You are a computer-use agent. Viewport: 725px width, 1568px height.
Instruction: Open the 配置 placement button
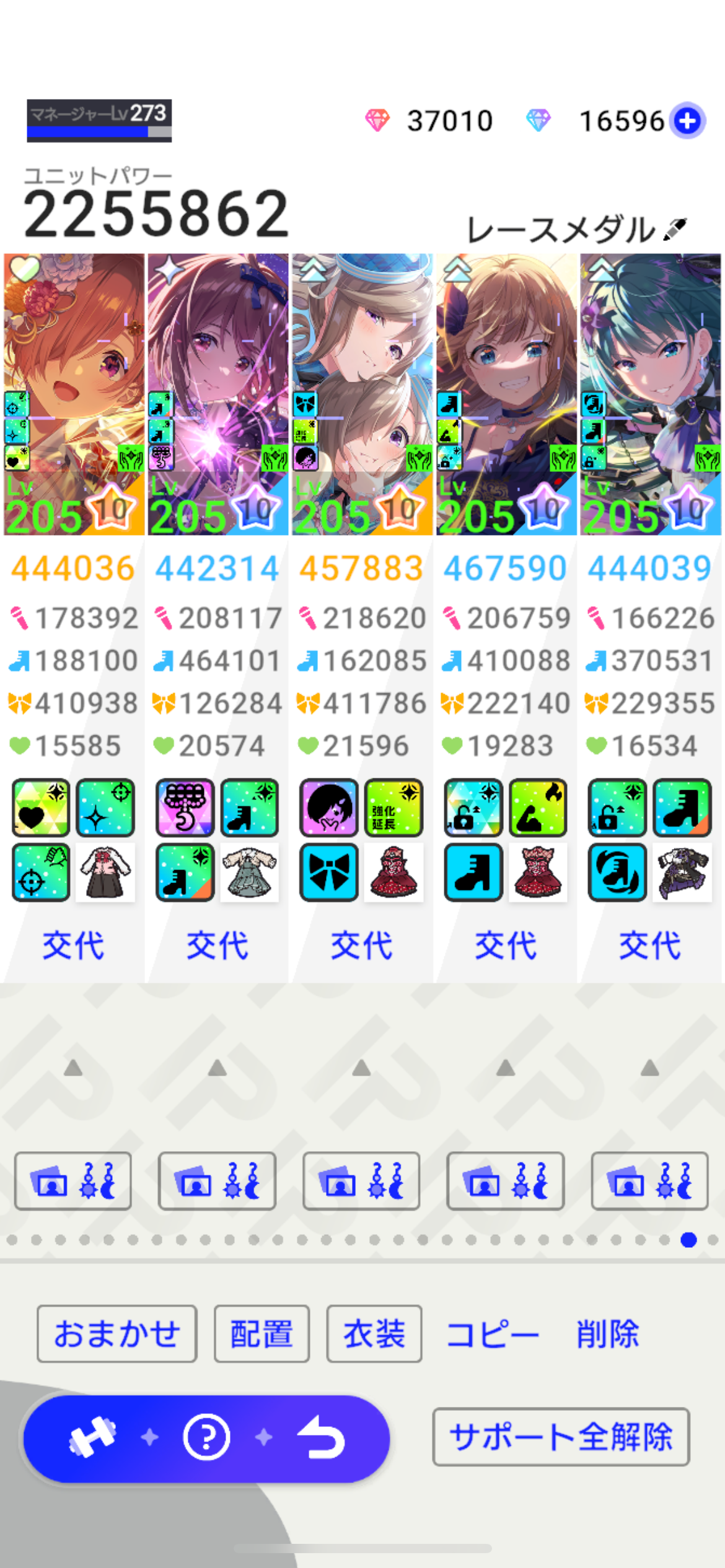tap(261, 1333)
